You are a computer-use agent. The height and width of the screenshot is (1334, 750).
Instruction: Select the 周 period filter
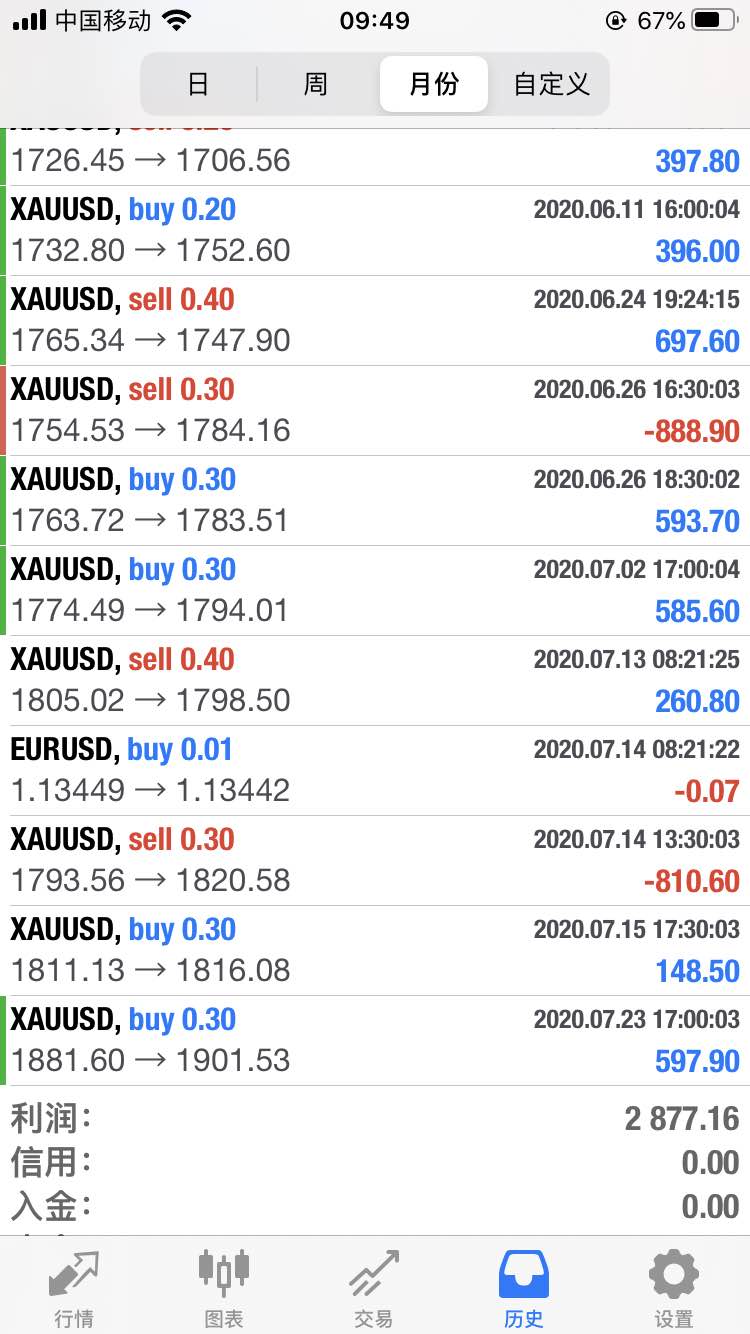(316, 84)
